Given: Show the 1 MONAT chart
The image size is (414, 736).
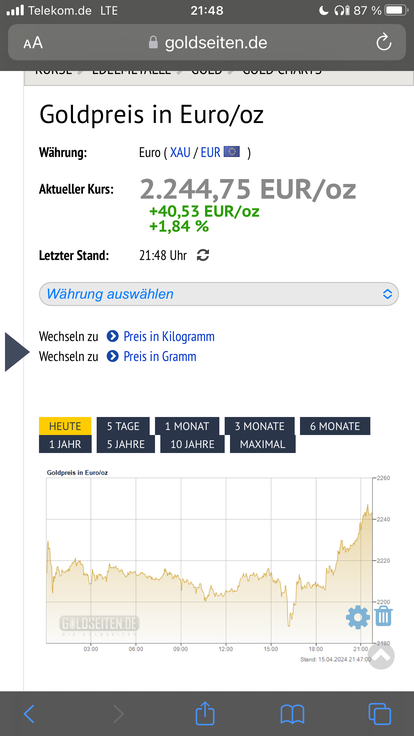Looking at the screenshot, I should point(187,426).
